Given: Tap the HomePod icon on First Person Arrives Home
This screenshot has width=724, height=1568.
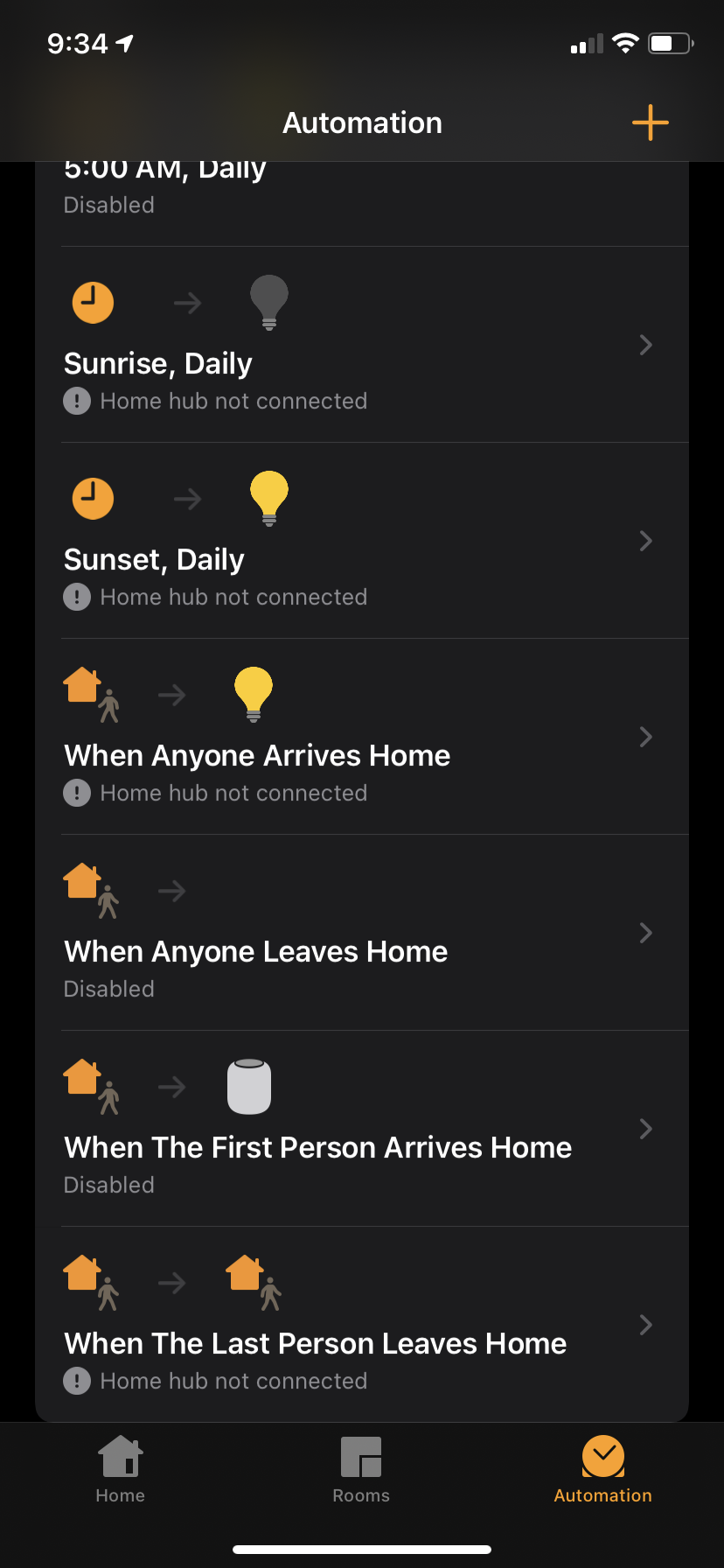Looking at the screenshot, I should pyautogui.click(x=249, y=1085).
